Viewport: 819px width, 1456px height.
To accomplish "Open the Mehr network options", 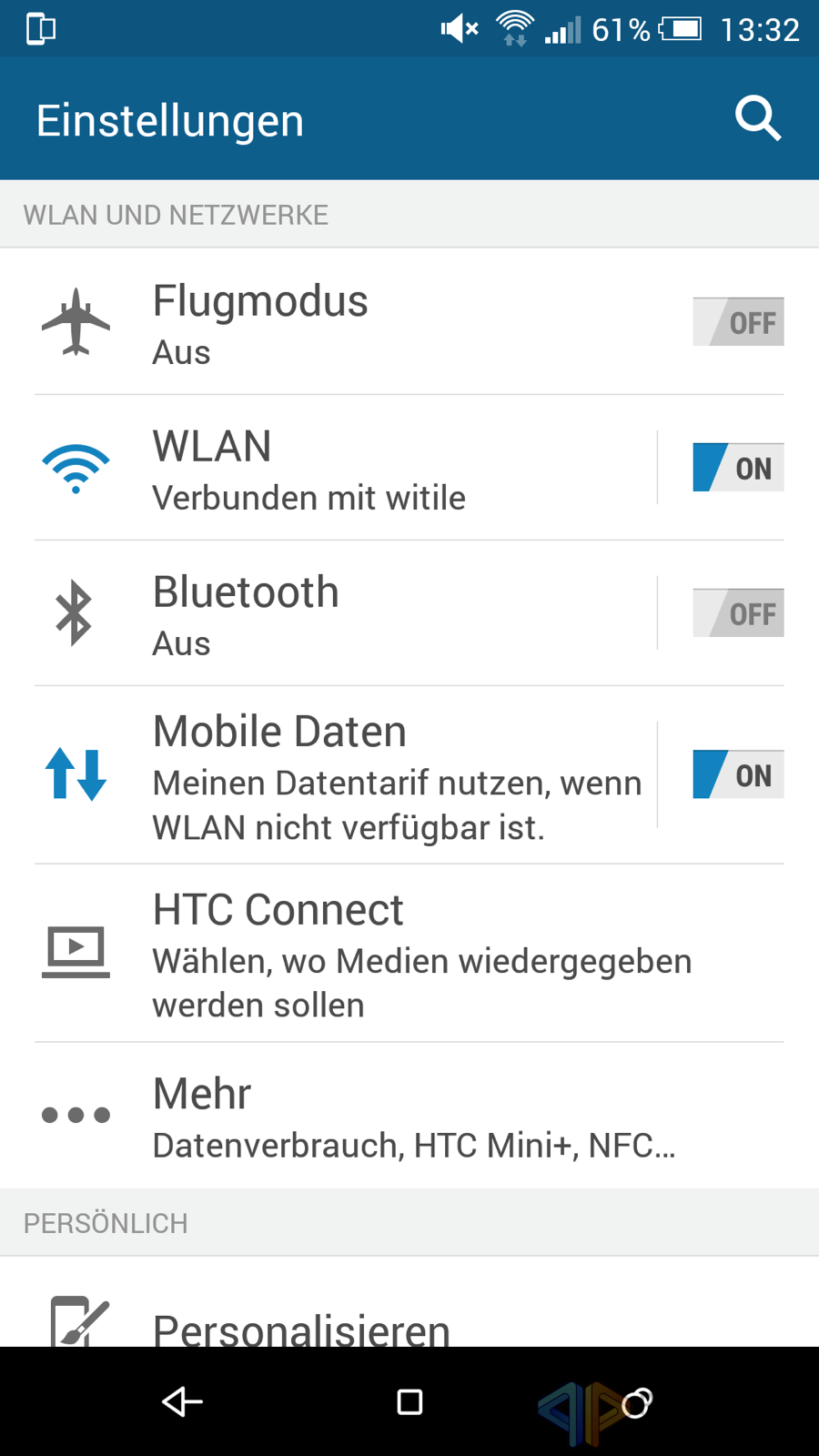I will point(409,1116).
